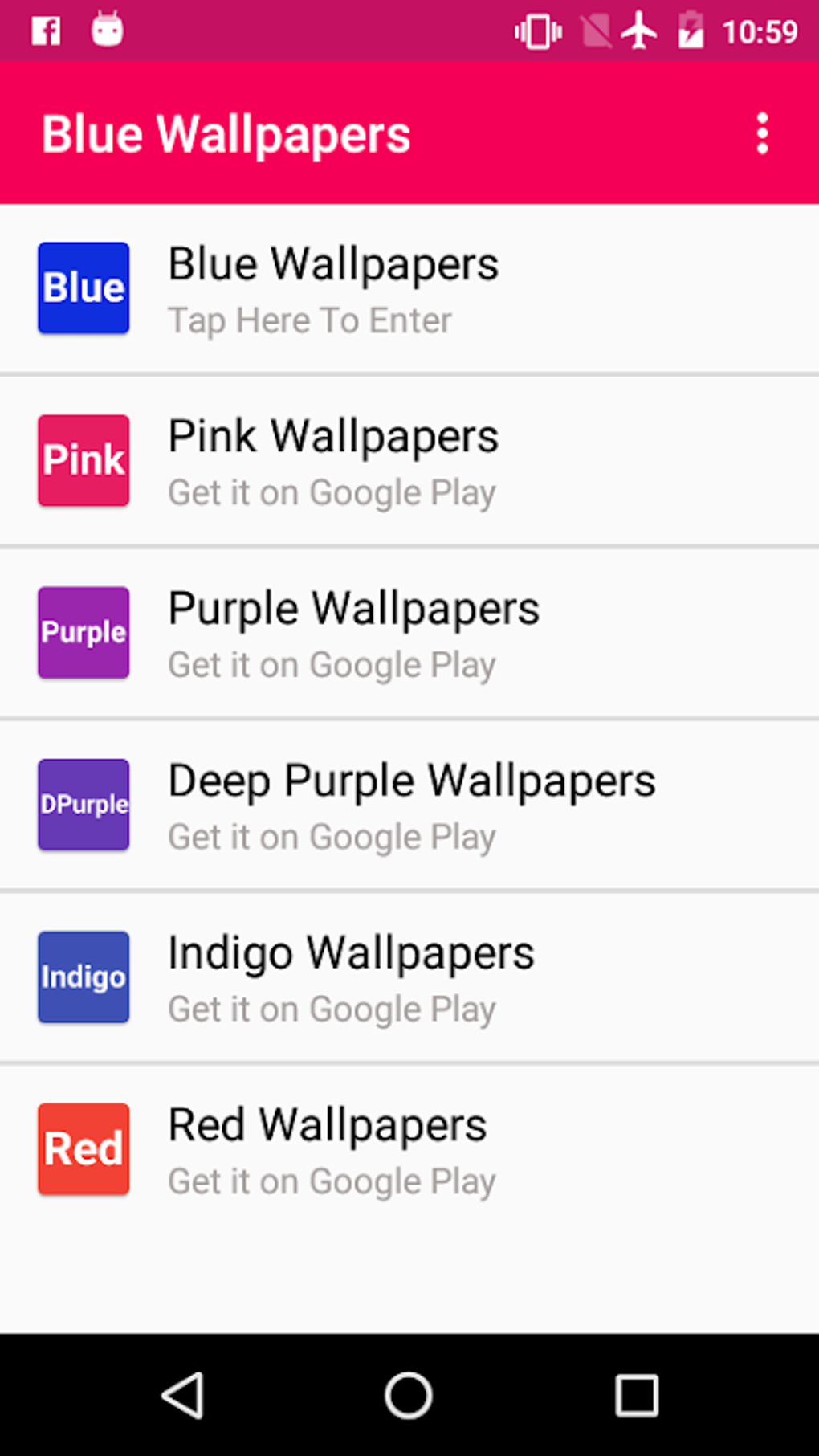This screenshot has height=1456, width=819.
Task: Select the Red wallpapers icon
Action: click(x=83, y=1148)
